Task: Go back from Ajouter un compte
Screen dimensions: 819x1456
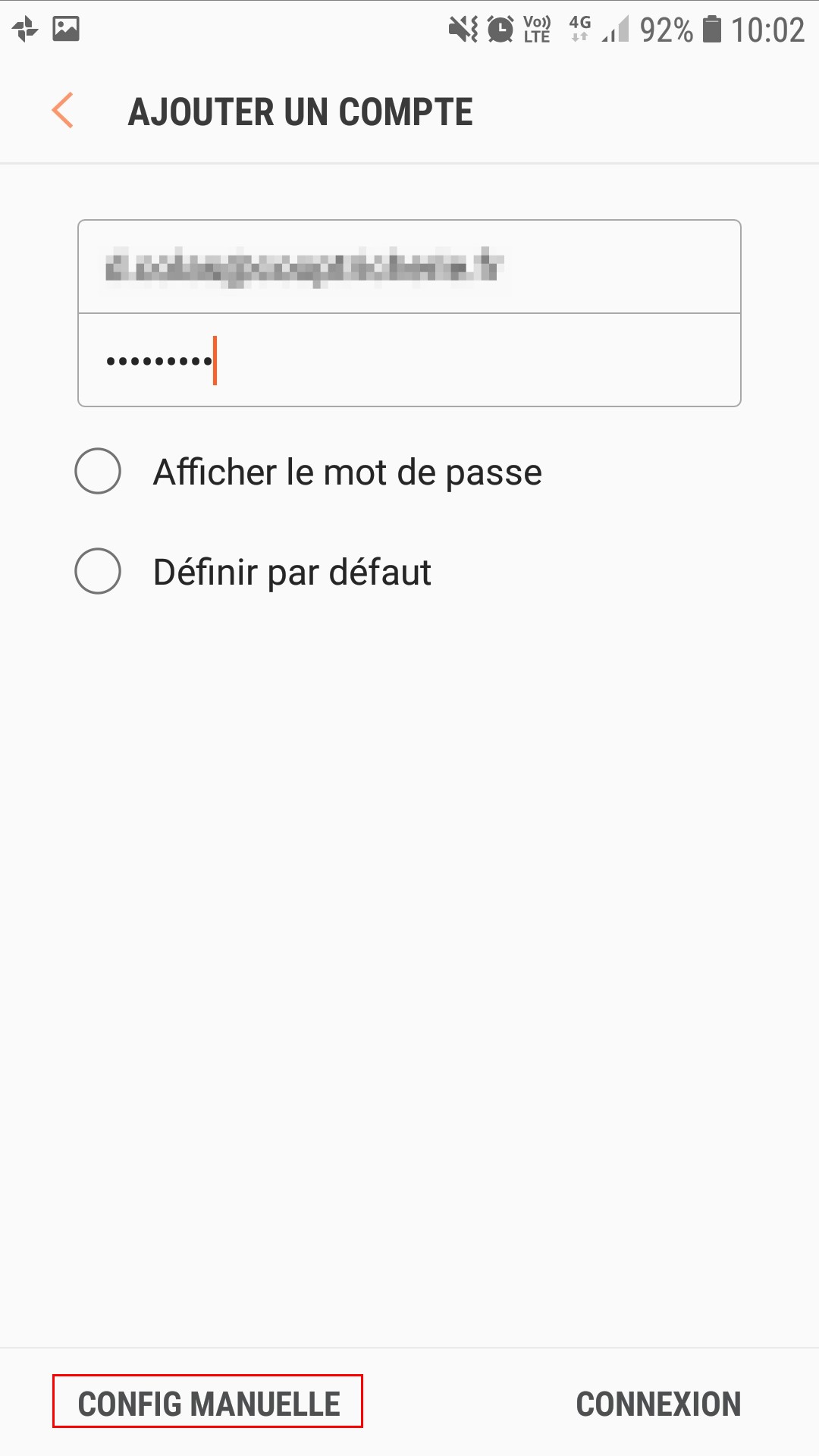Action: 63,111
